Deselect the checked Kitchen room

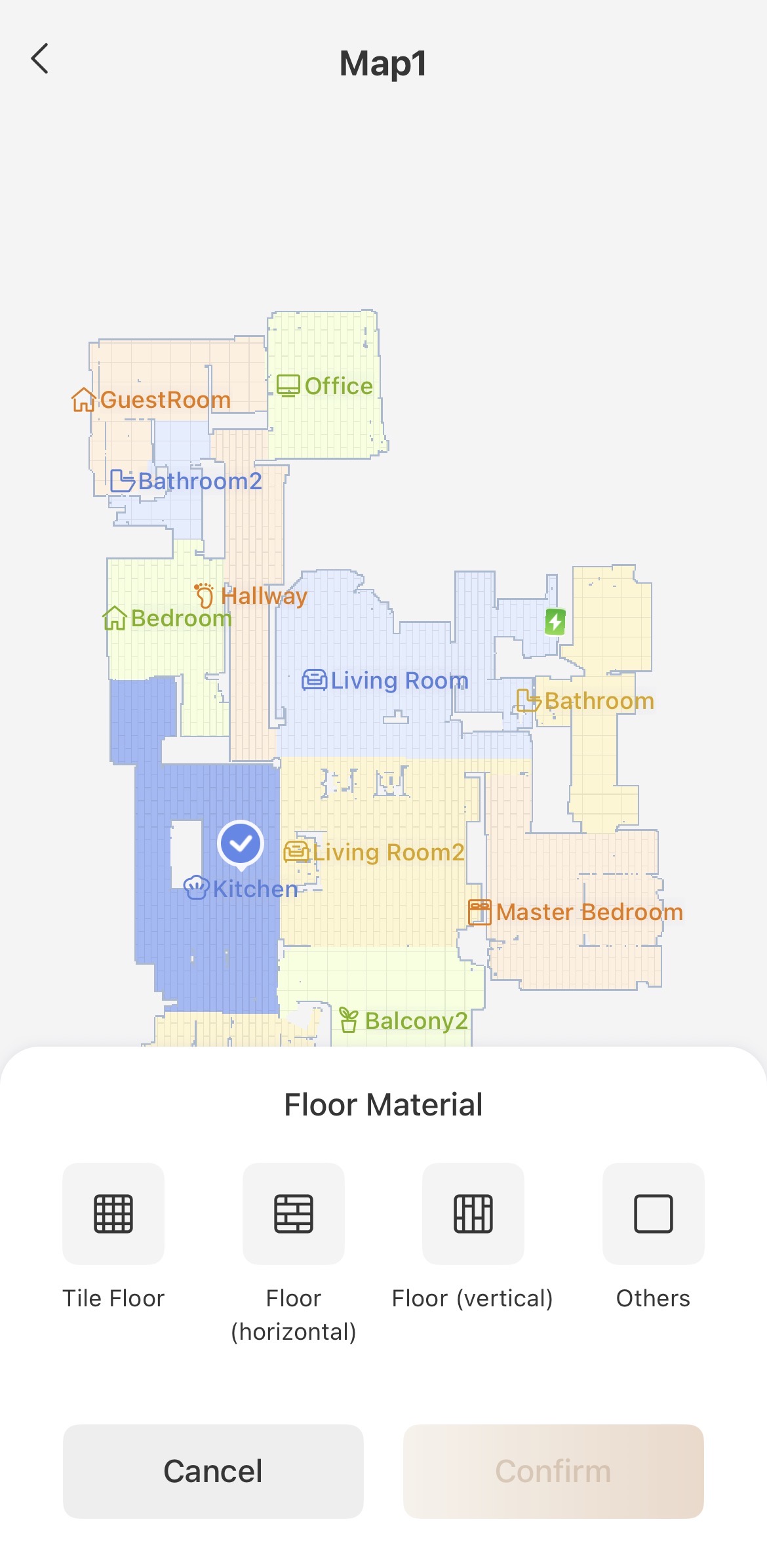pyautogui.click(x=241, y=843)
